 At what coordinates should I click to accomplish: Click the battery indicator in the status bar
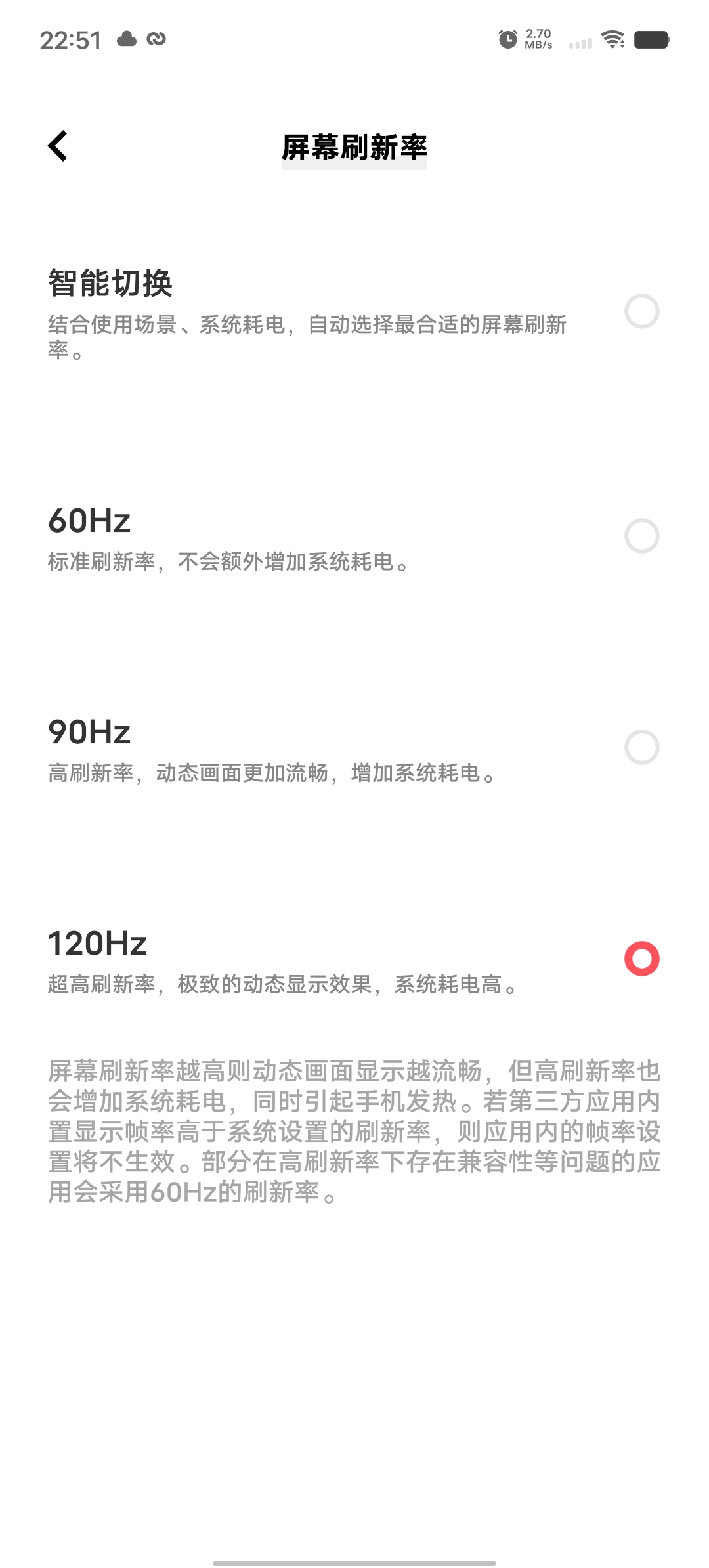tap(652, 40)
